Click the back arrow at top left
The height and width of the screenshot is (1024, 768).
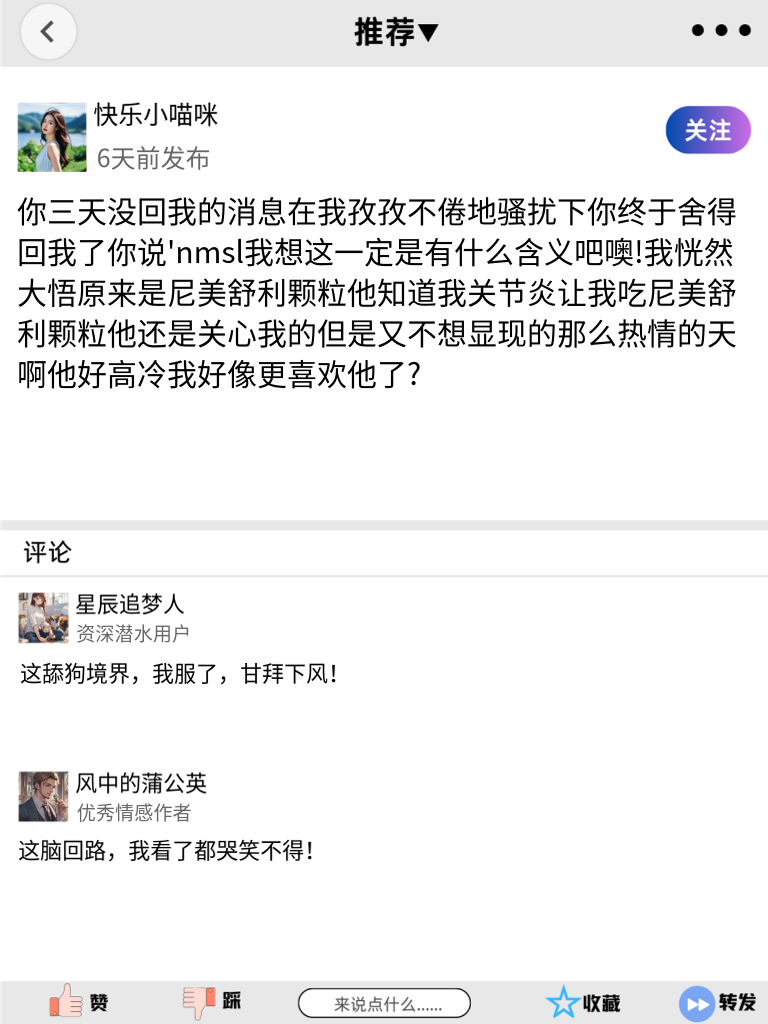[48, 31]
